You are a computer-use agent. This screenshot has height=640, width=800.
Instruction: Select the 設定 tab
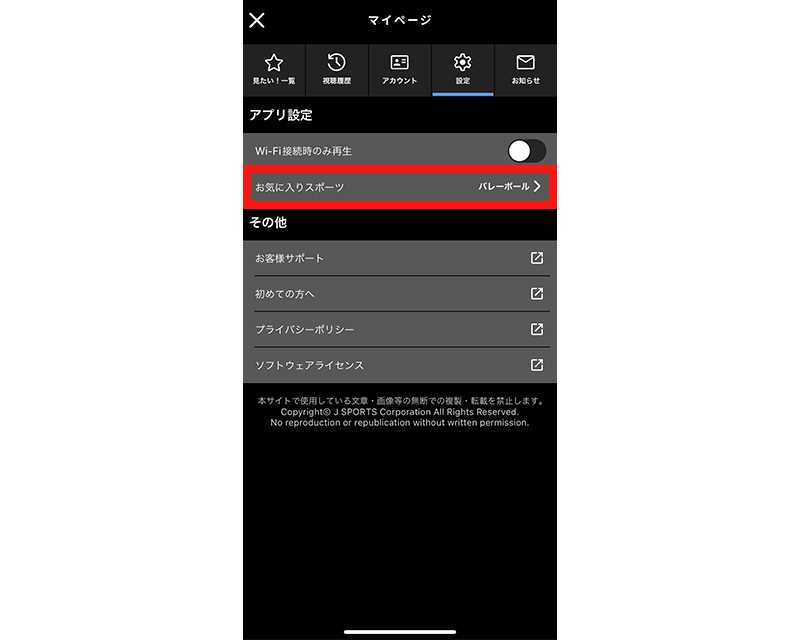[x=462, y=69]
